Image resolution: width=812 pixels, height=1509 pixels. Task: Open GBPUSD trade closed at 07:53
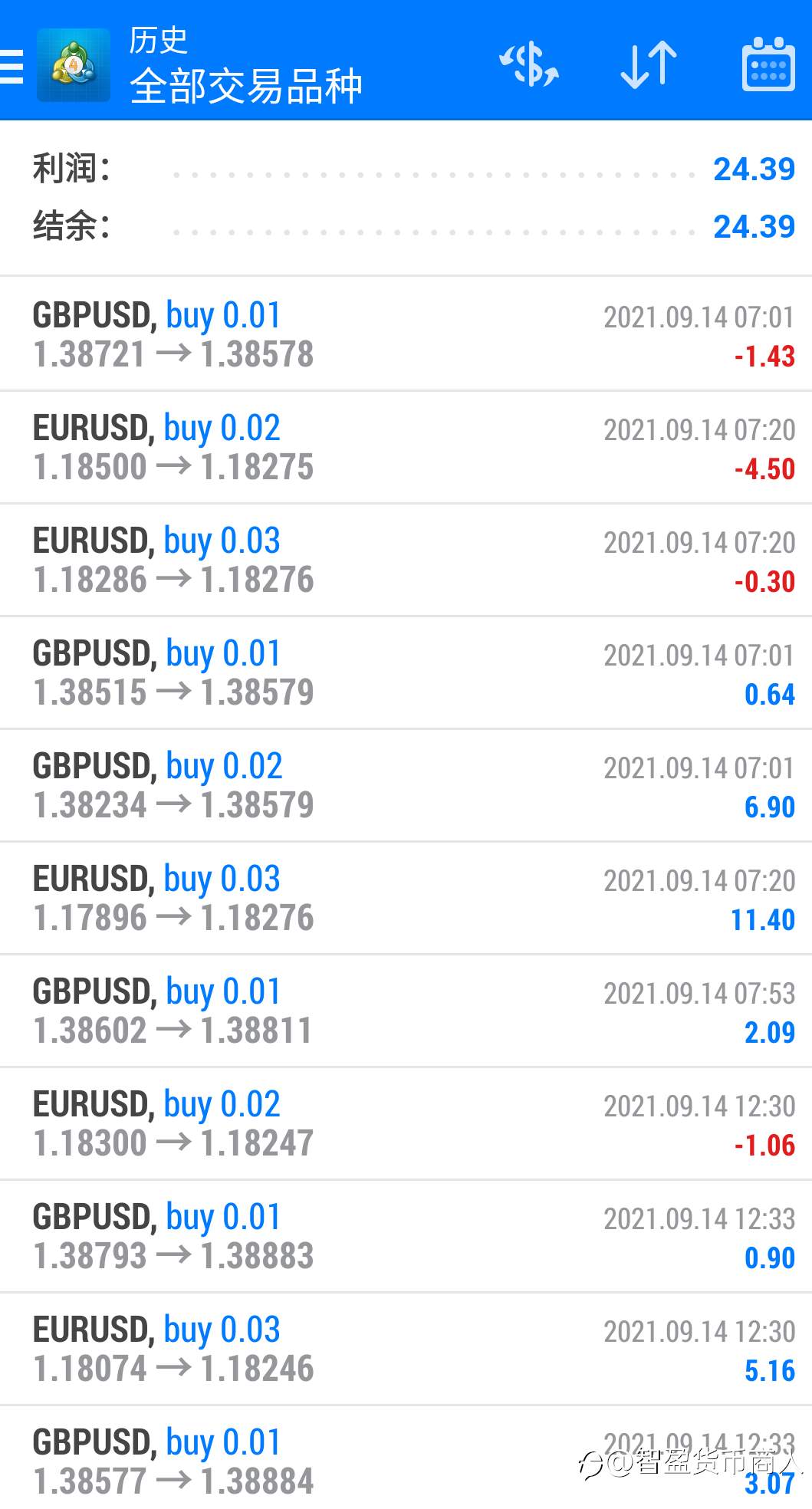(406, 1011)
